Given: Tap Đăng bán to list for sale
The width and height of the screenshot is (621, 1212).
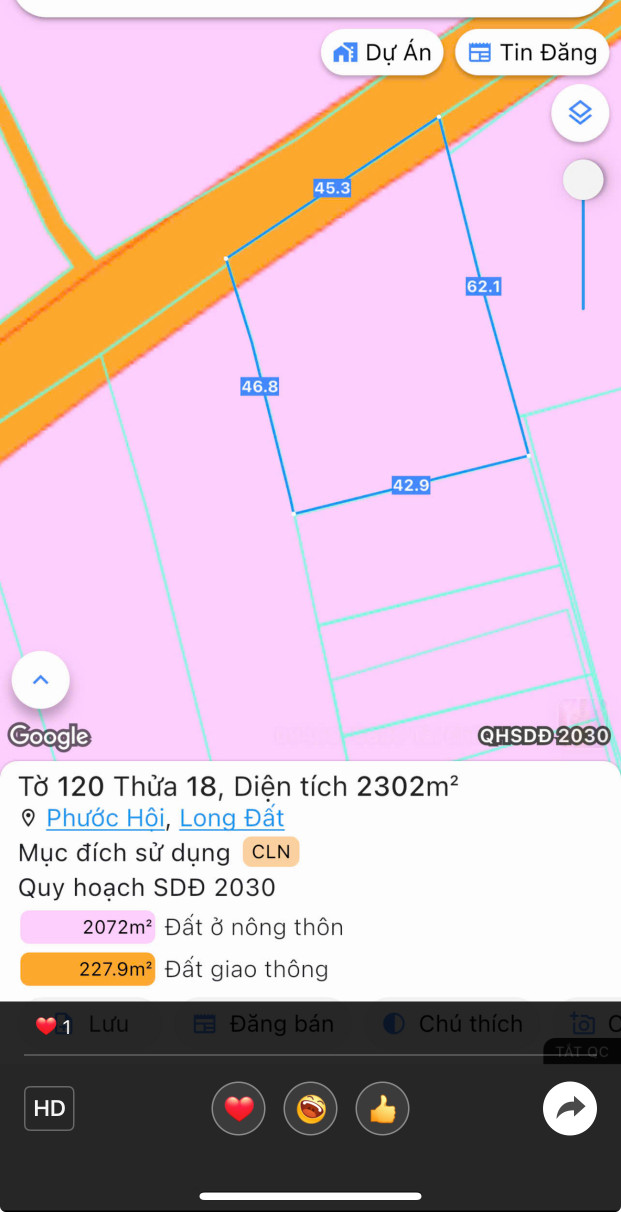Looking at the screenshot, I should (x=264, y=1024).
